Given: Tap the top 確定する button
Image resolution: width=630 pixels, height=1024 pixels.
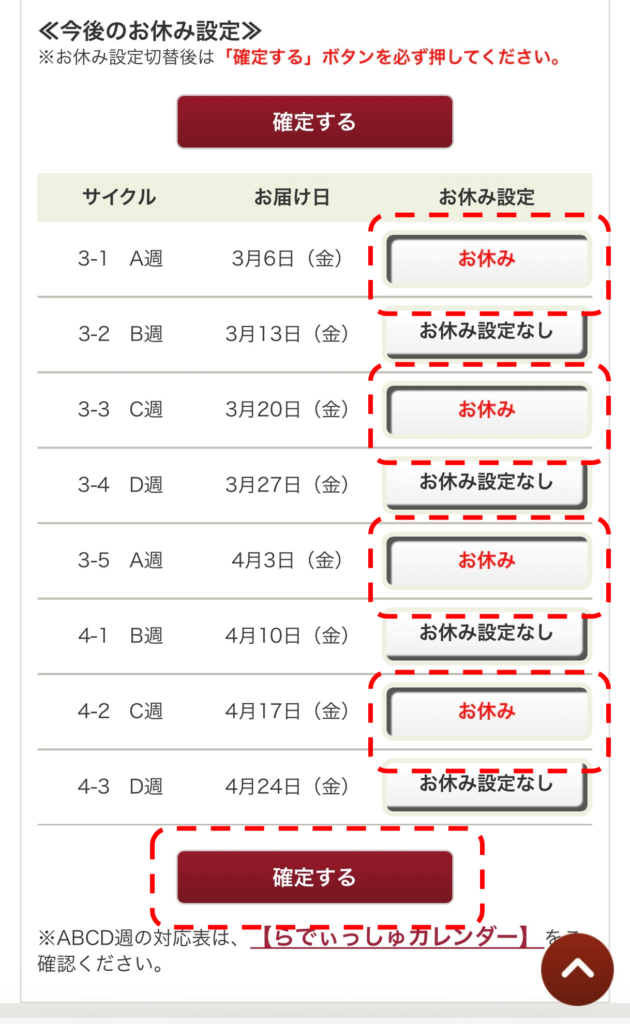Looking at the screenshot, I should coord(314,122).
